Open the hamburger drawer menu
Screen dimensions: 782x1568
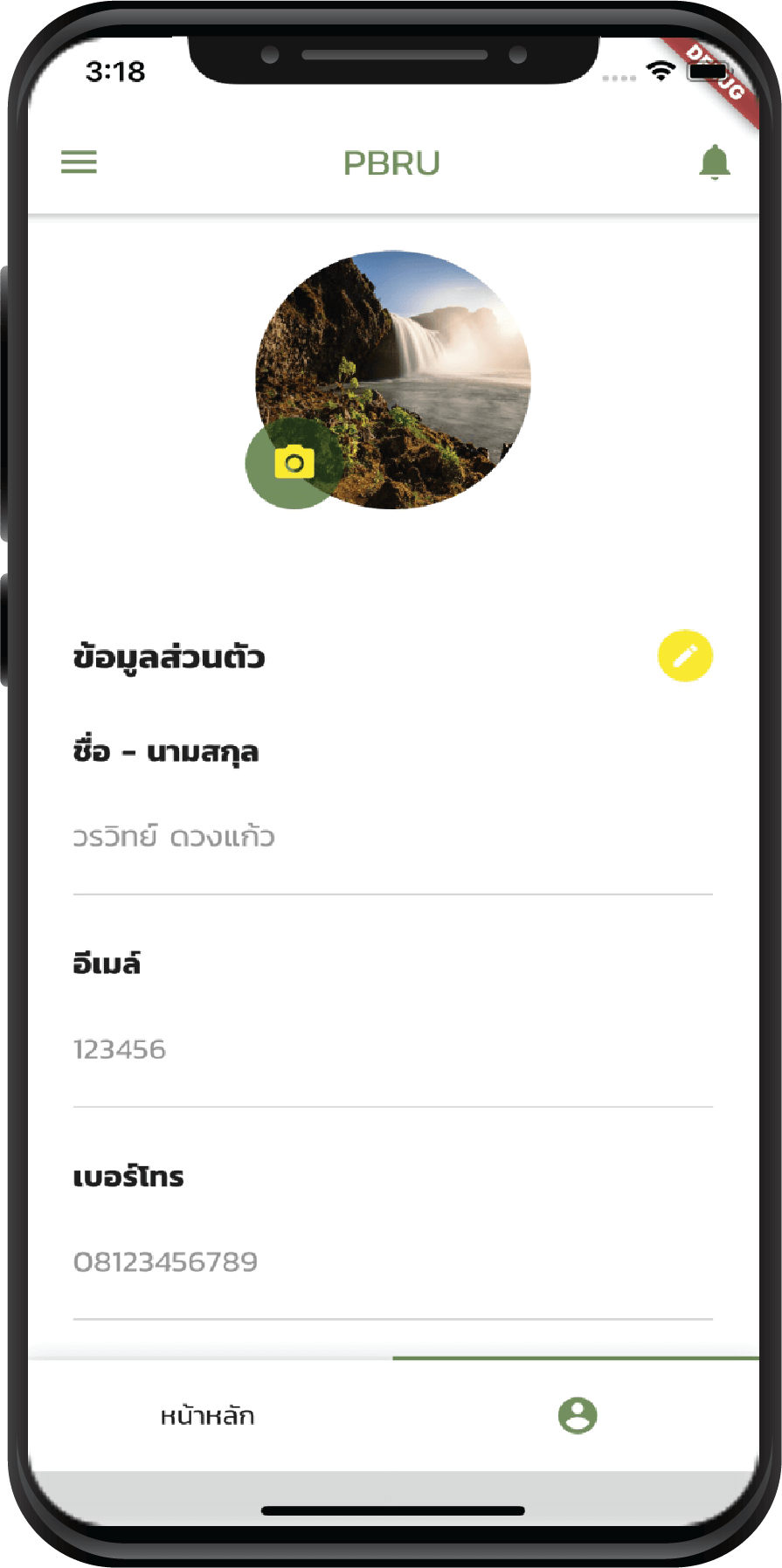pyautogui.click(x=79, y=162)
